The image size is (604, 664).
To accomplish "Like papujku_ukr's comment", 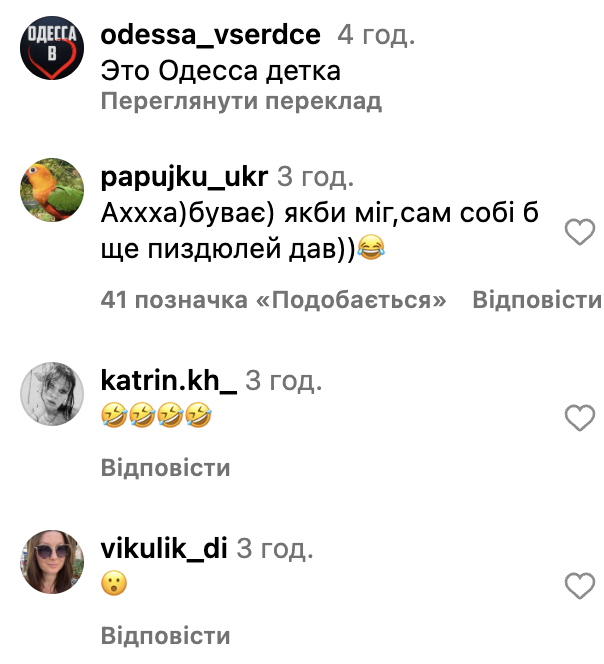I will click(x=580, y=233).
